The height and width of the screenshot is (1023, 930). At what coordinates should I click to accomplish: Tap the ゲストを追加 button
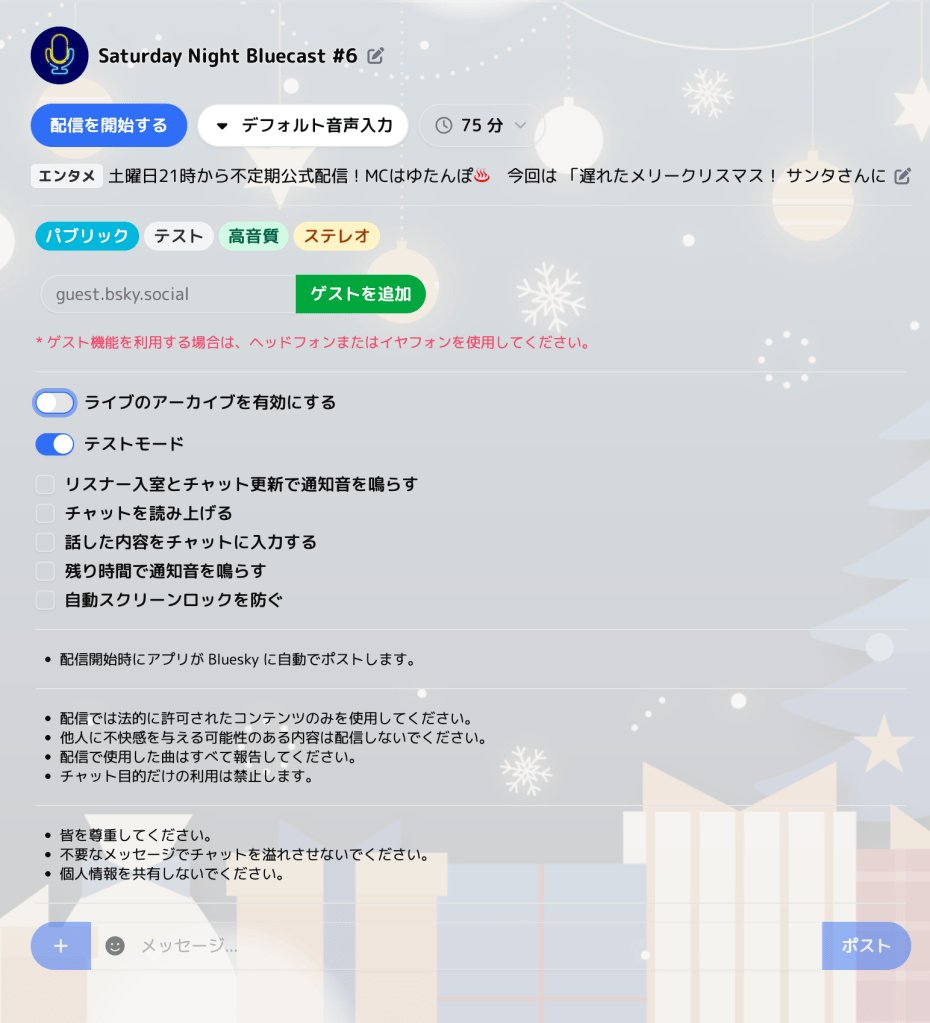click(361, 295)
